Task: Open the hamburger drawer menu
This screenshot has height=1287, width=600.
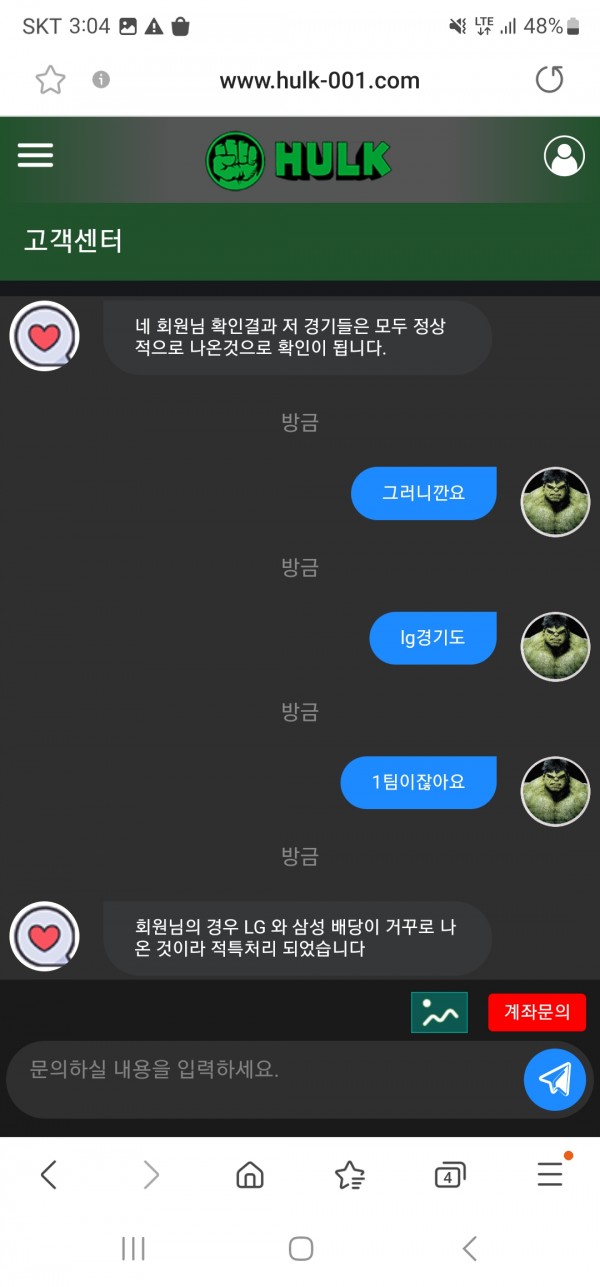Action: 35,155
